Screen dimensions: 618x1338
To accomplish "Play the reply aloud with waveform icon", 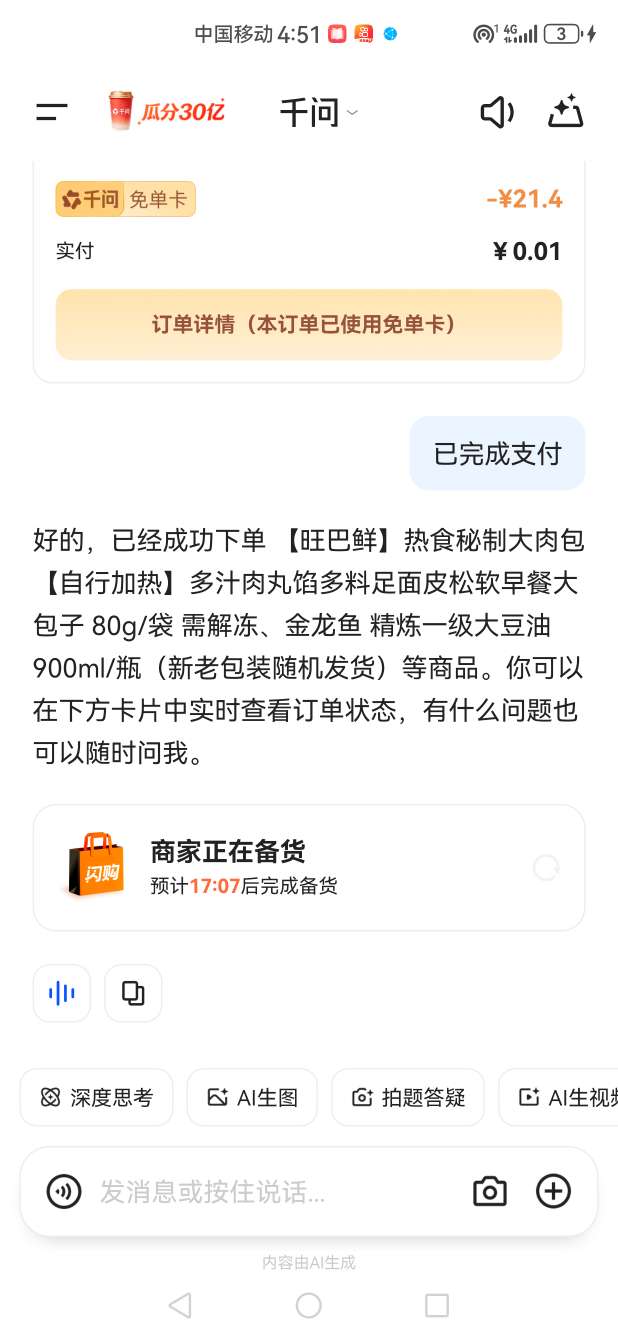I will tap(62, 993).
